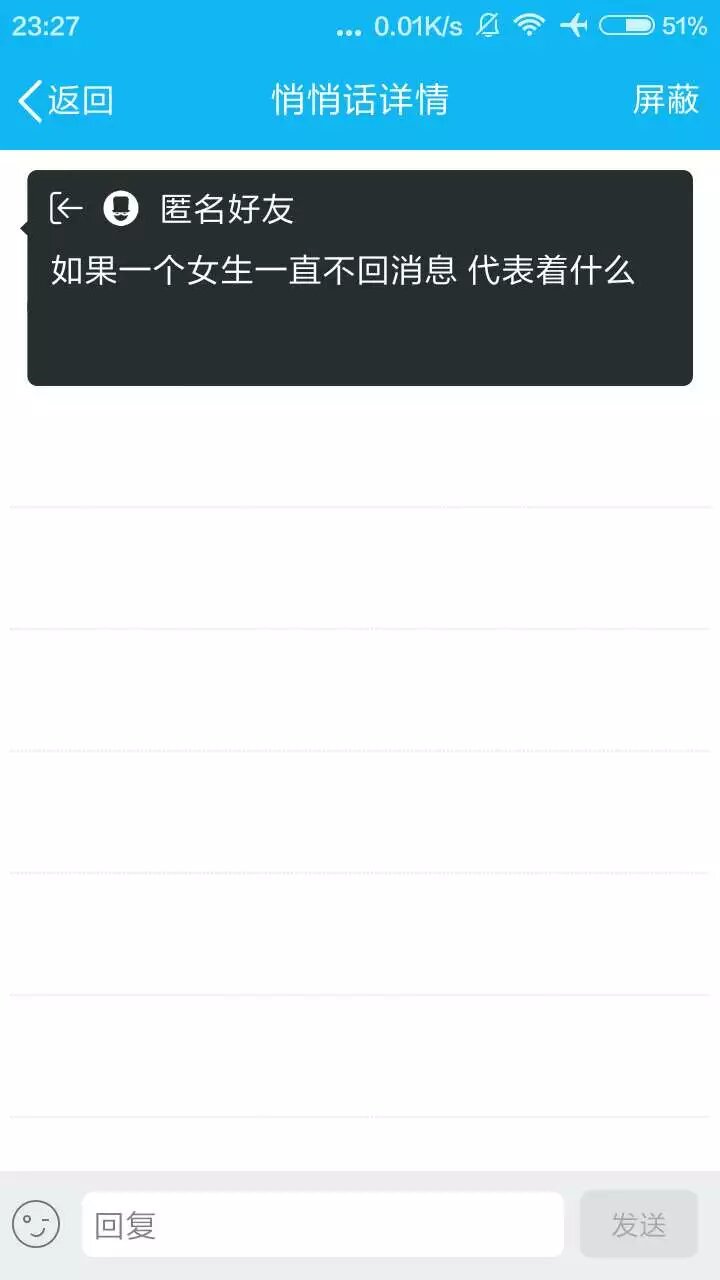Screen dimensions: 720x1280
Task: Send the reply with 发送
Action: tap(638, 1225)
